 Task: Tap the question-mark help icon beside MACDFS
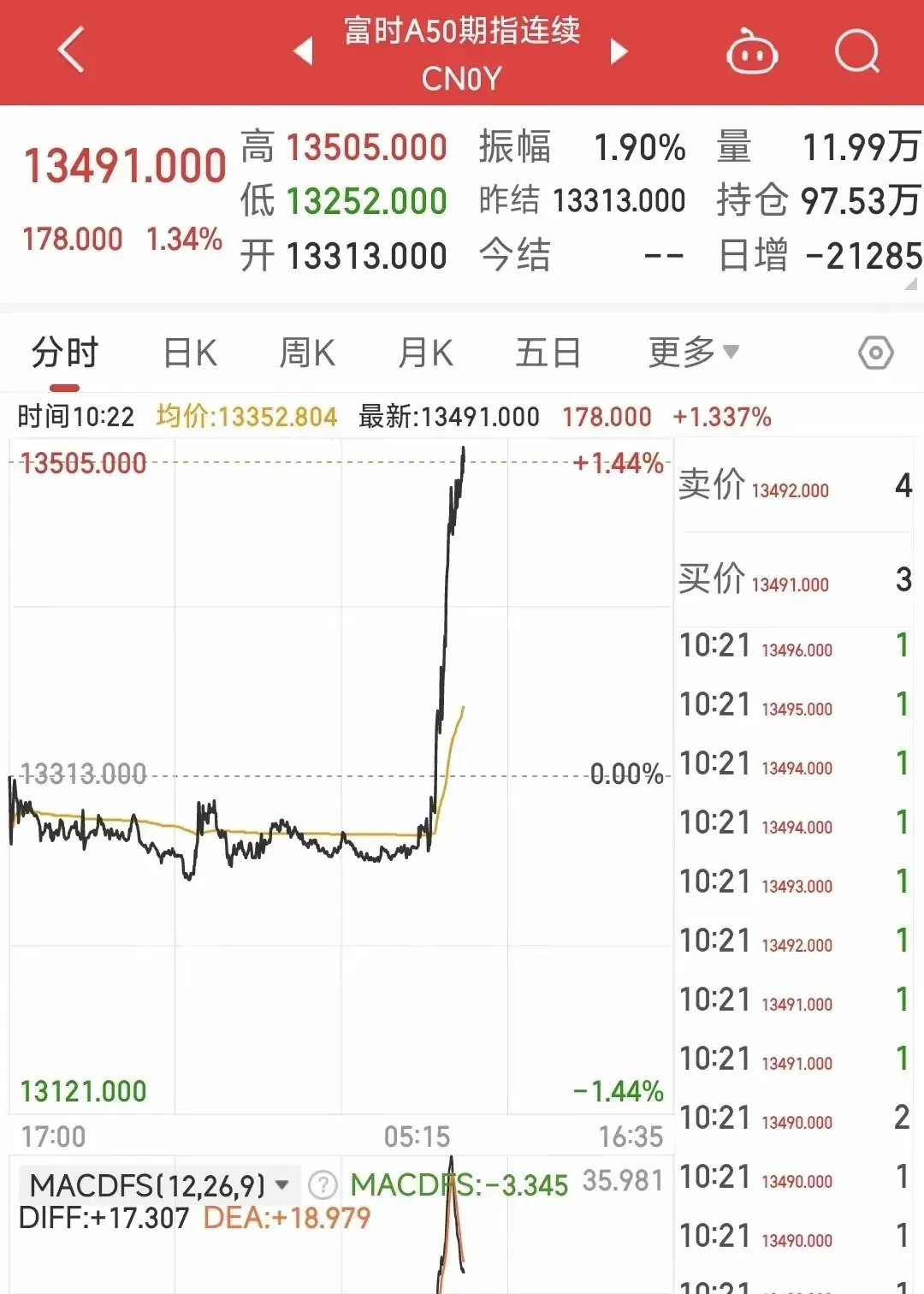pyautogui.click(x=323, y=1185)
